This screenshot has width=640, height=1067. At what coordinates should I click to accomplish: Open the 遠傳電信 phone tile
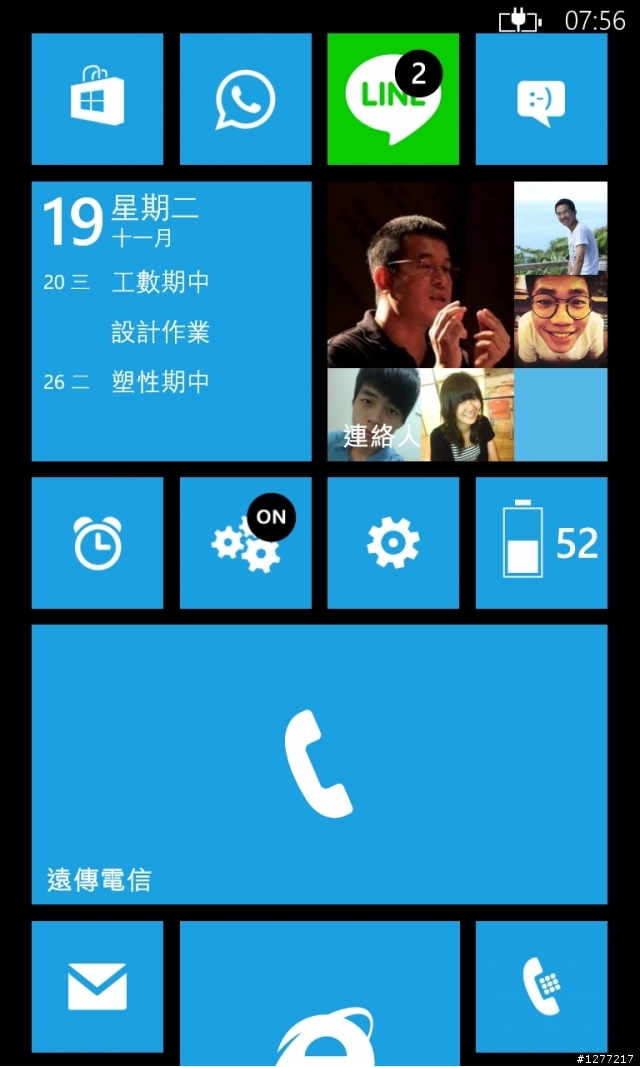pos(319,764)
